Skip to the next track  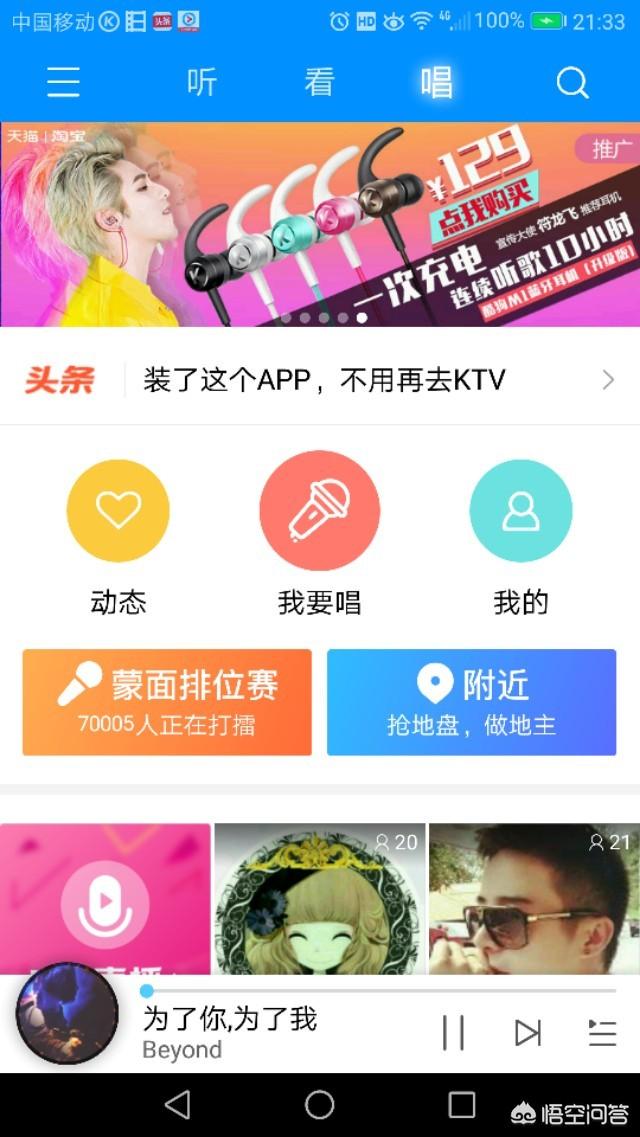[x=527, y=1032]
